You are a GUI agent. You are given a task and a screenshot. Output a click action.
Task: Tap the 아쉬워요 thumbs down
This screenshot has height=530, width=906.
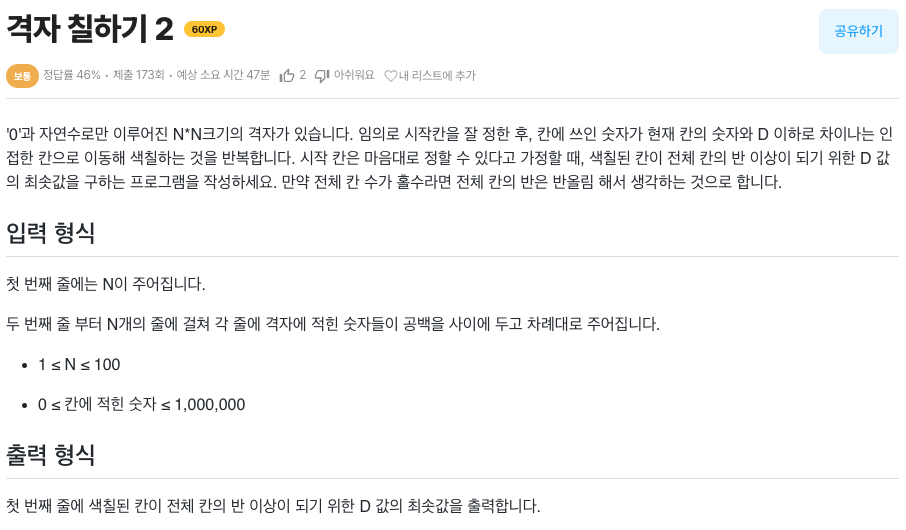(x=344, y=75)
